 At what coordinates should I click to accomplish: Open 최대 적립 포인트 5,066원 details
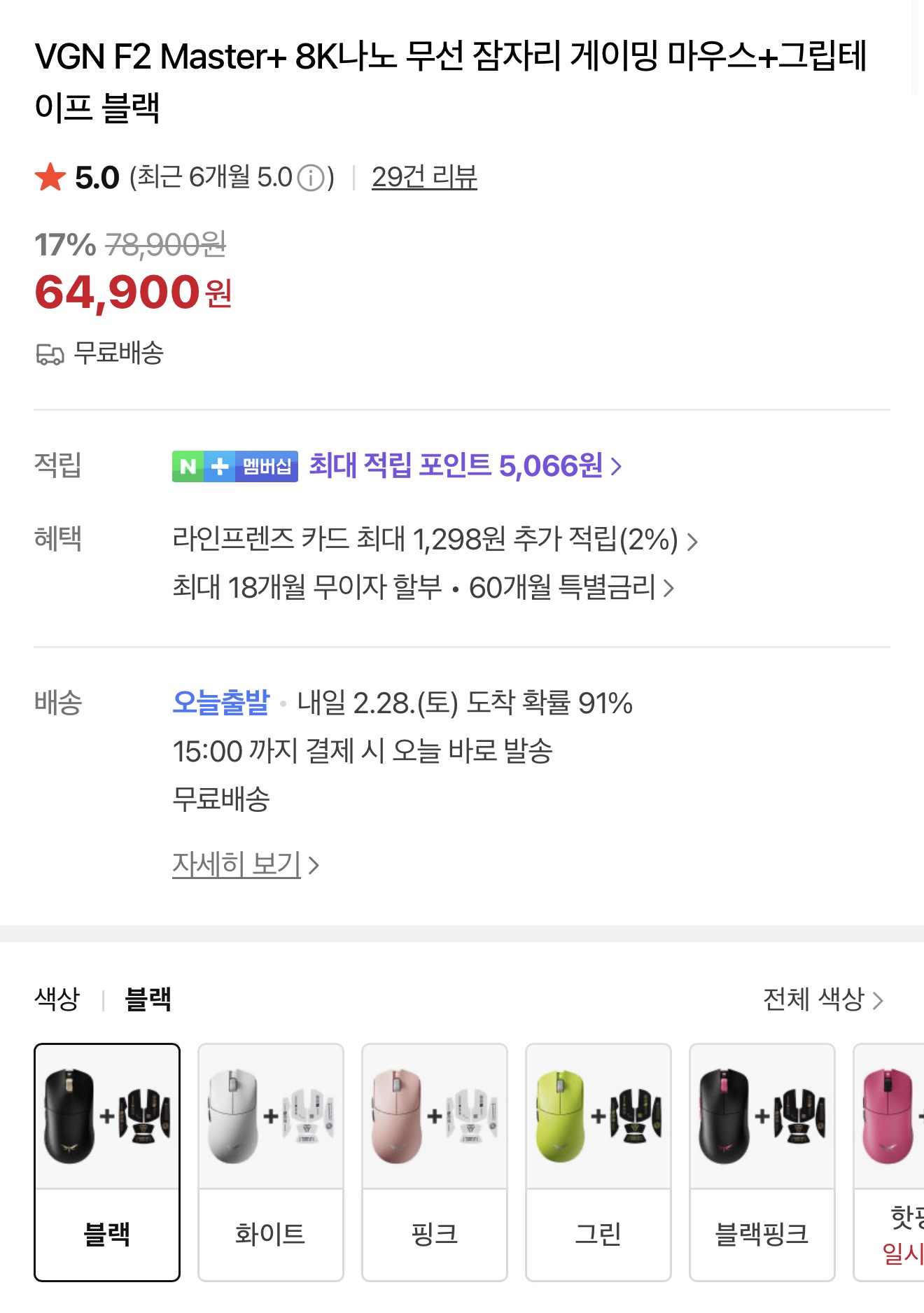click(x=465, y=465)
